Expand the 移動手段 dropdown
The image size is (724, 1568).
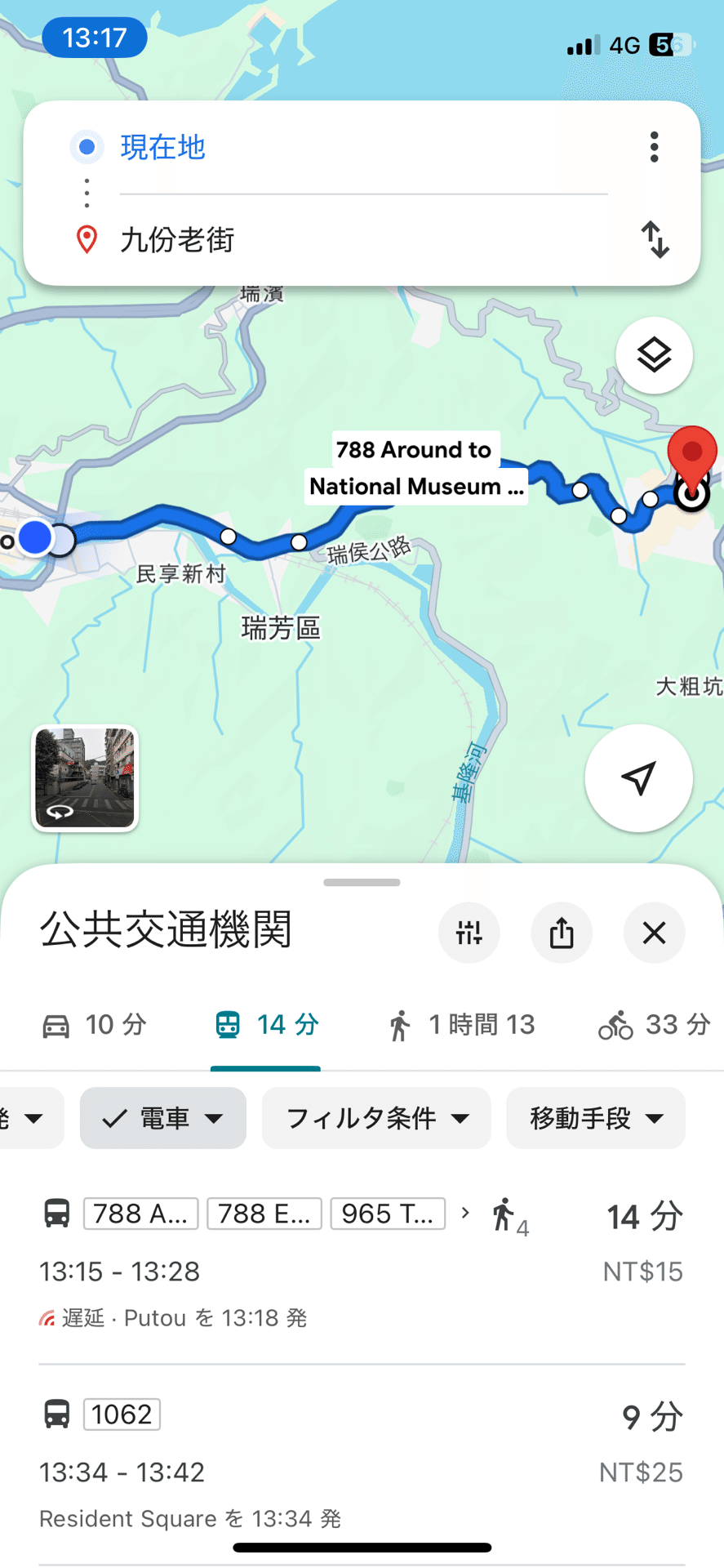(x=596, y=1118)
